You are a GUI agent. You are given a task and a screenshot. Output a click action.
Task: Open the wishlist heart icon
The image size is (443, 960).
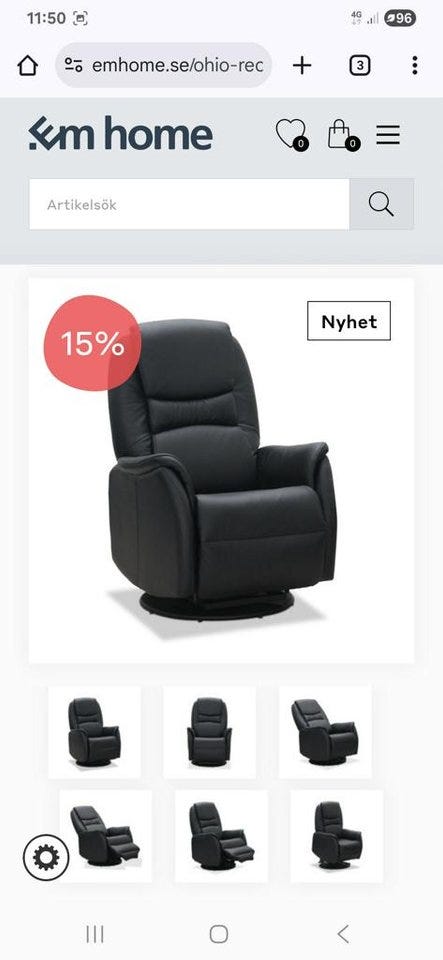pos(291,134)
